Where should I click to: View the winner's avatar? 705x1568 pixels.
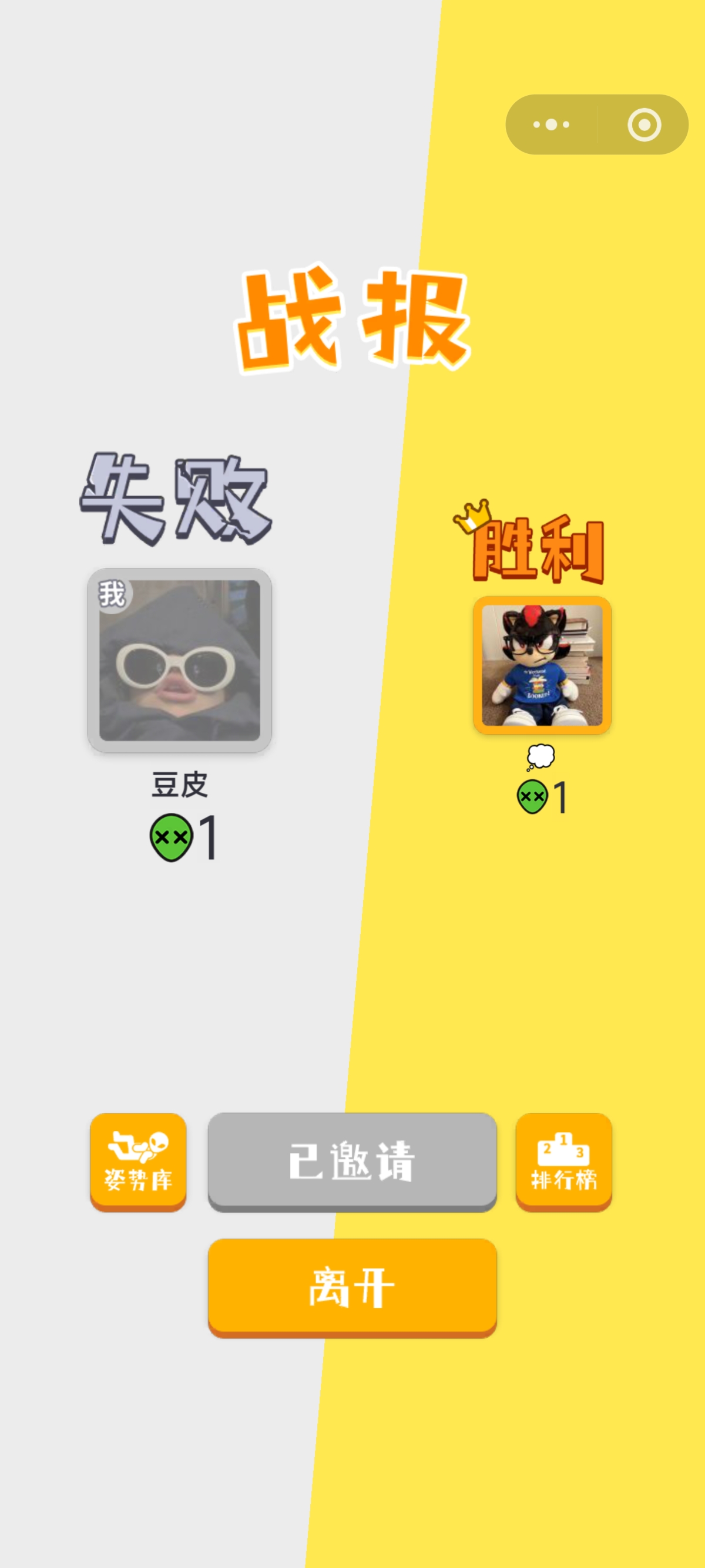pyautogui.click(x=542, y=665)
